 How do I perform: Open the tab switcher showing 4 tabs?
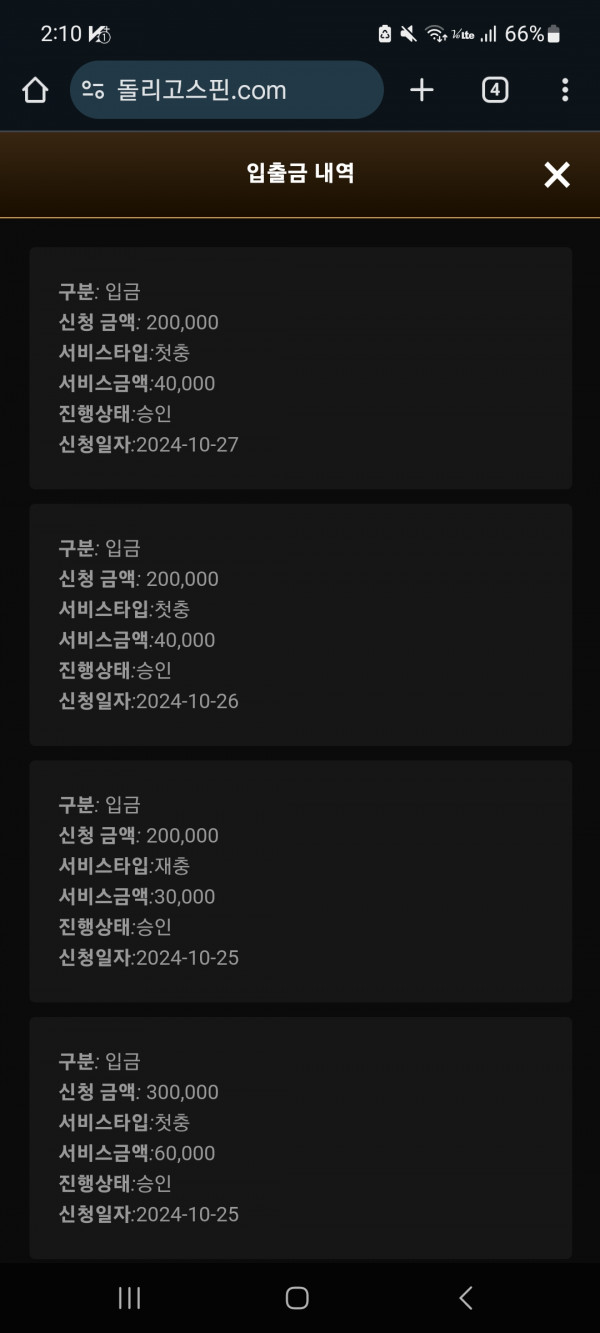[x=495, y=90]
